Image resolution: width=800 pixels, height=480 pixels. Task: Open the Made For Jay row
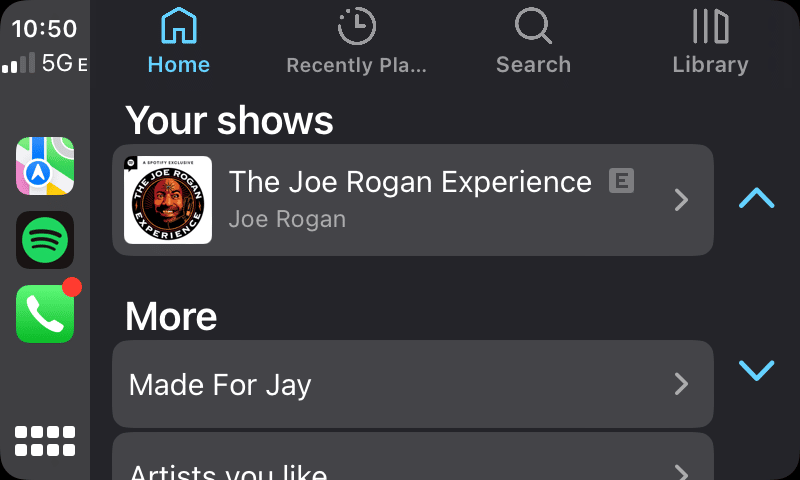[x=412, y=384]
